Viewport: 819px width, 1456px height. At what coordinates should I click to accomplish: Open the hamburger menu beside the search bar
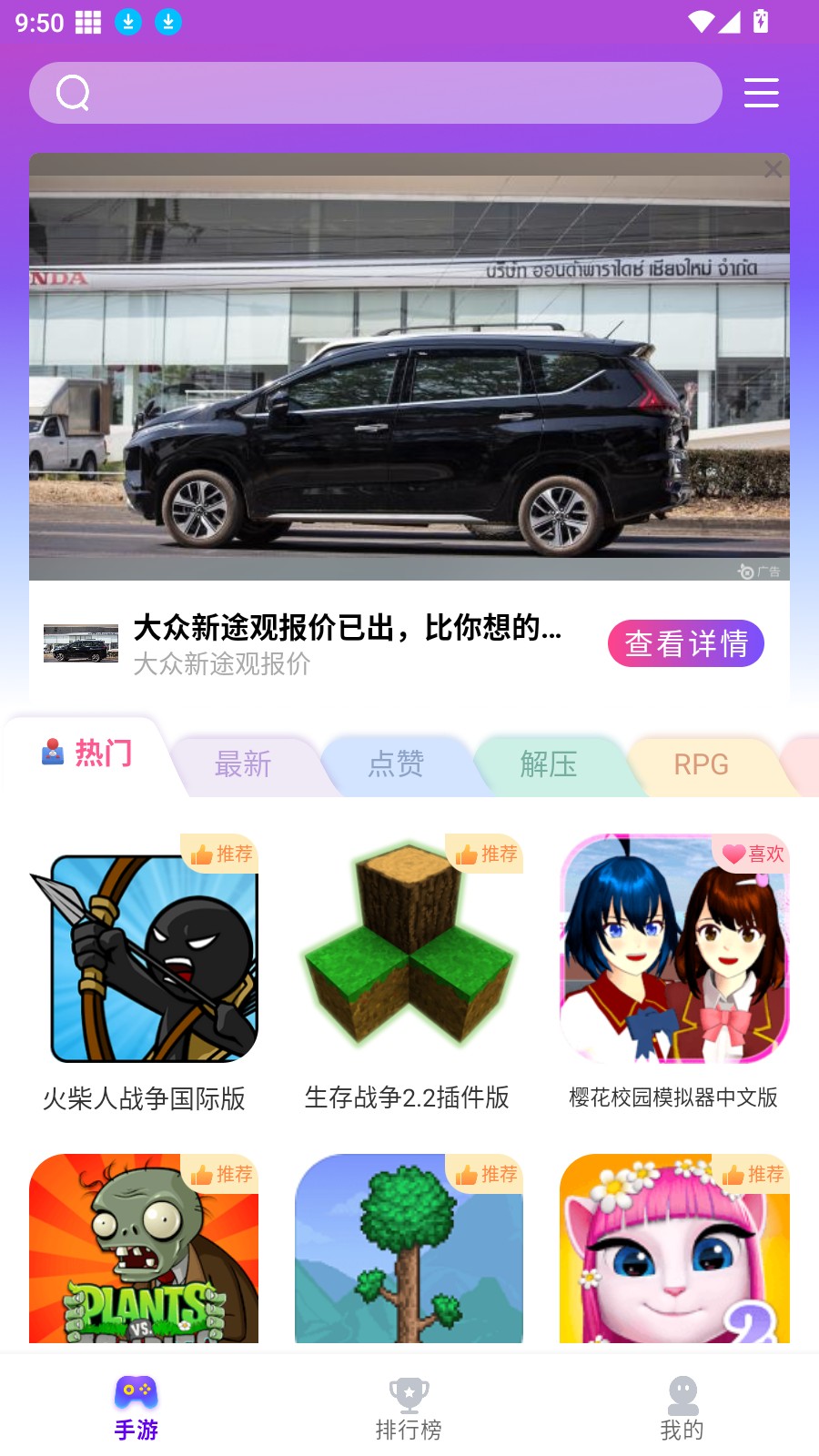point(762,92)
